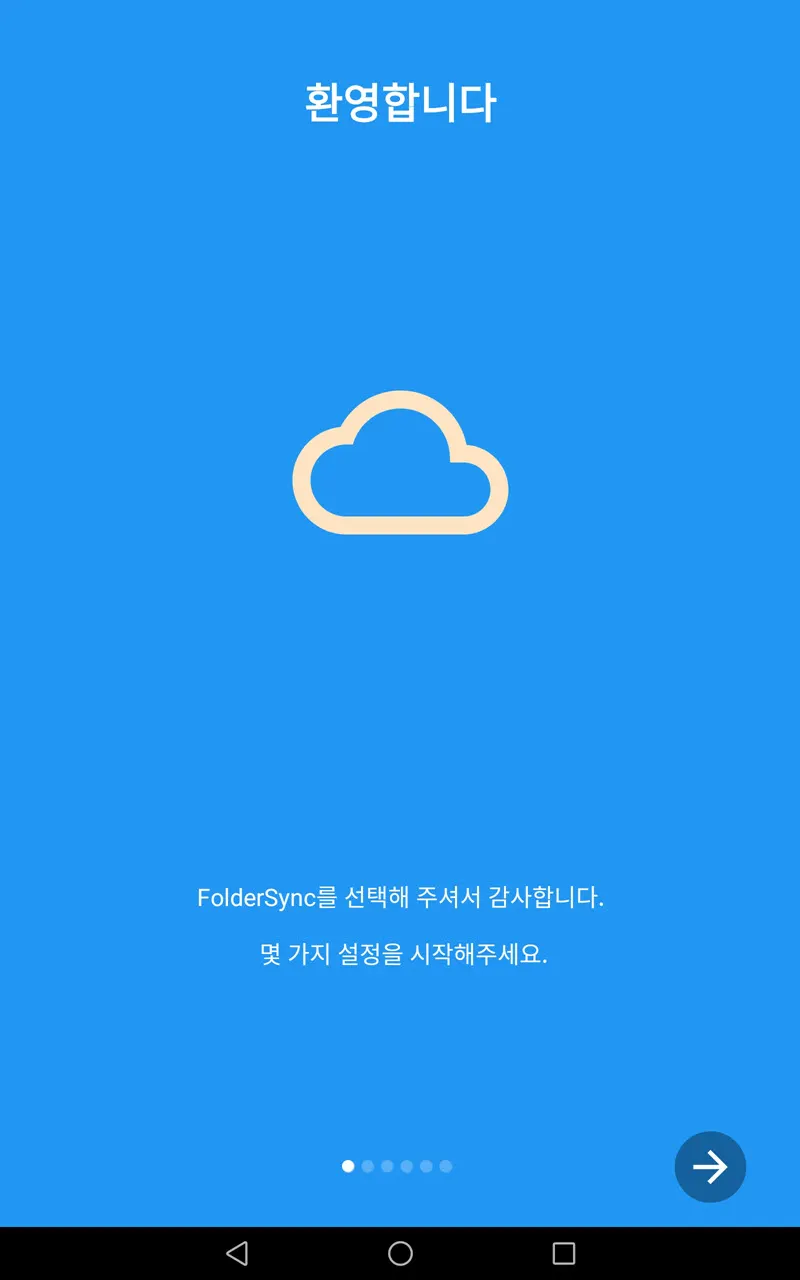Select the second page indicator dot
This screenshot has width=800, height=1280.
coord(367,1166)
